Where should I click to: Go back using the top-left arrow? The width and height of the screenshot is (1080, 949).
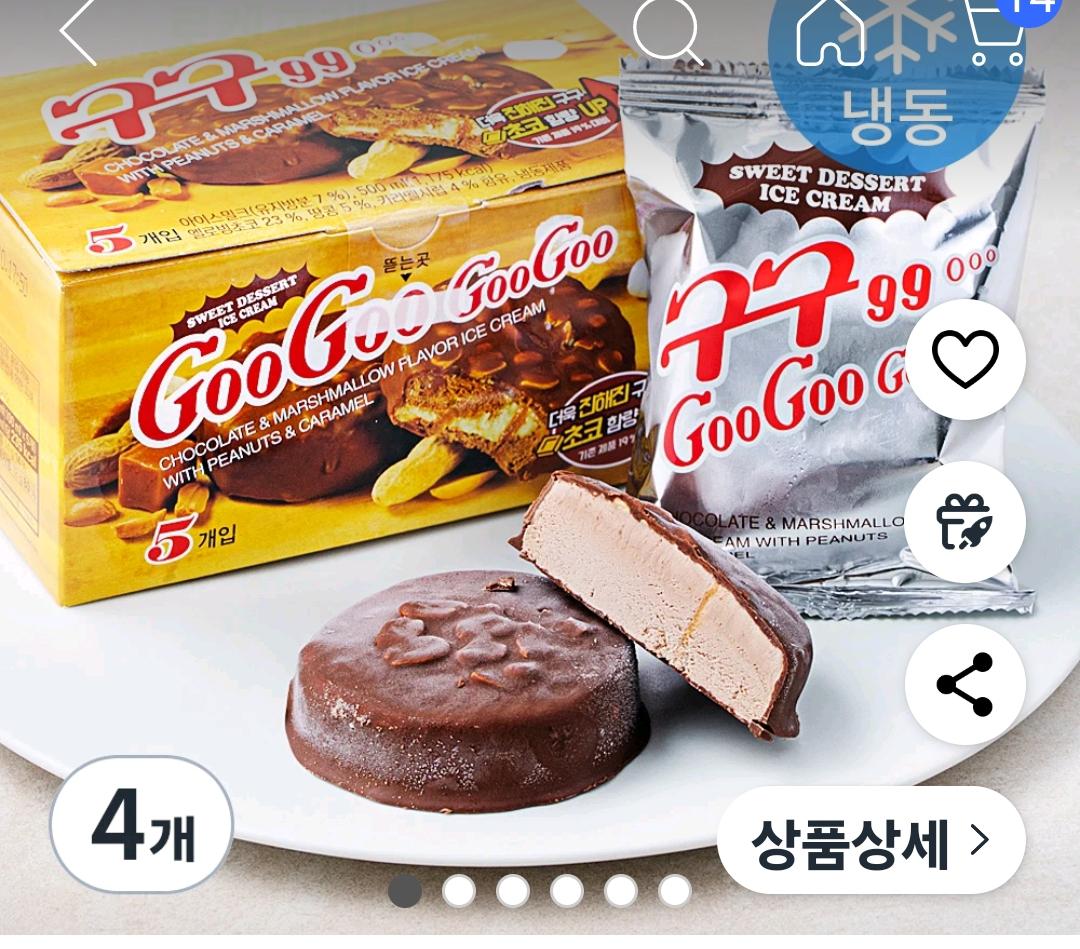tap(82, 30)
